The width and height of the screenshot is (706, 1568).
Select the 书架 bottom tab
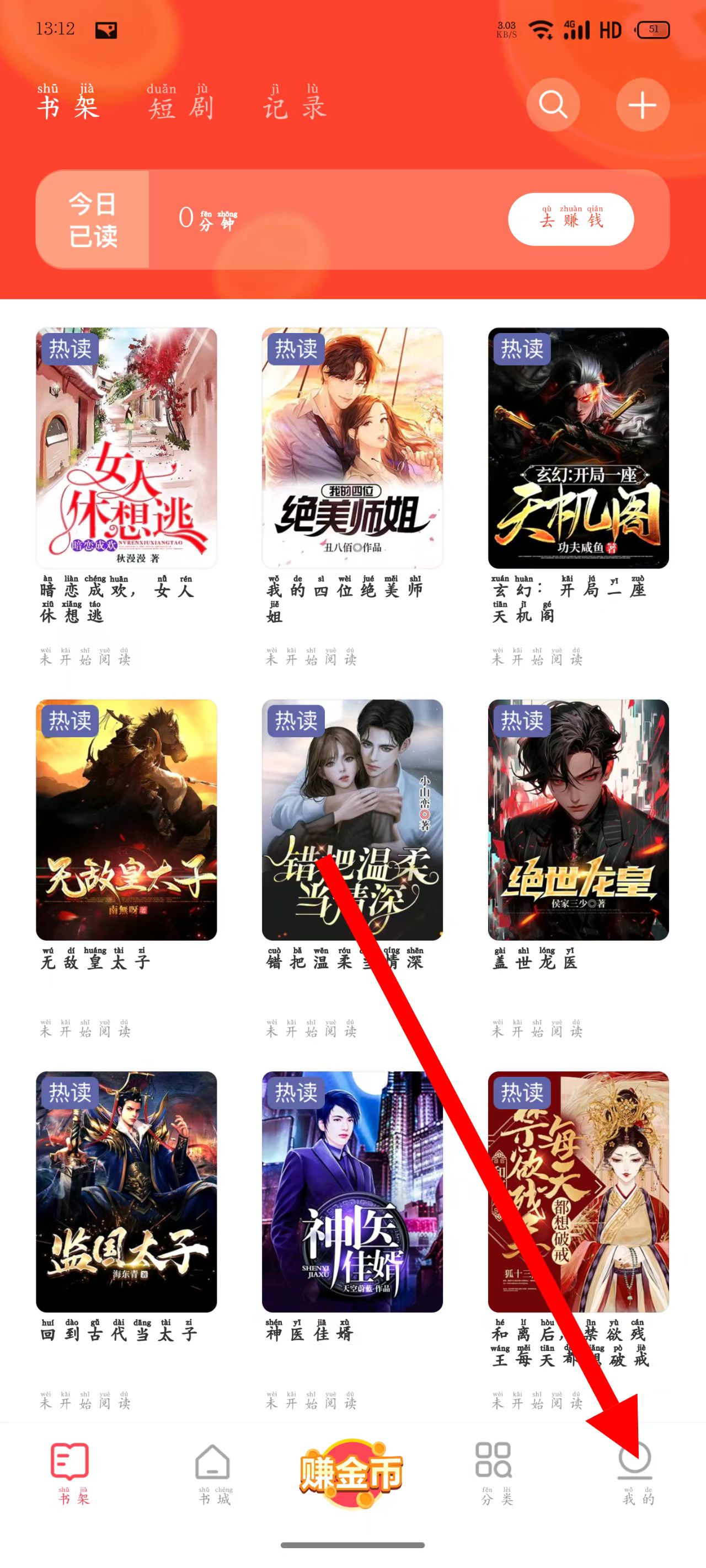[x=71, y=1473]
